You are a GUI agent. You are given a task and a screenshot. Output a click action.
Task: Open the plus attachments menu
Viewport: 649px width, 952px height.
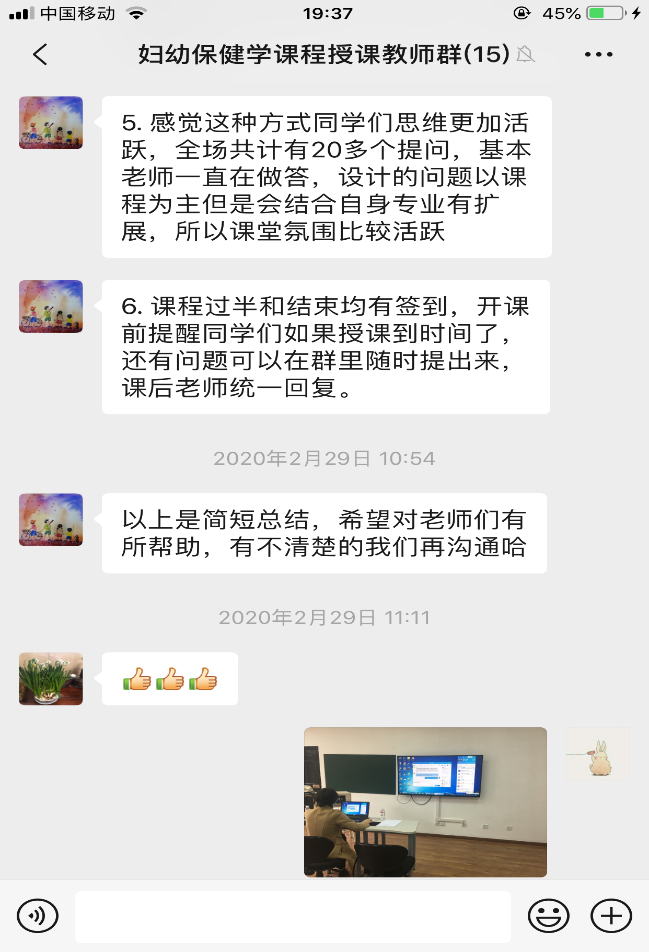610,915
